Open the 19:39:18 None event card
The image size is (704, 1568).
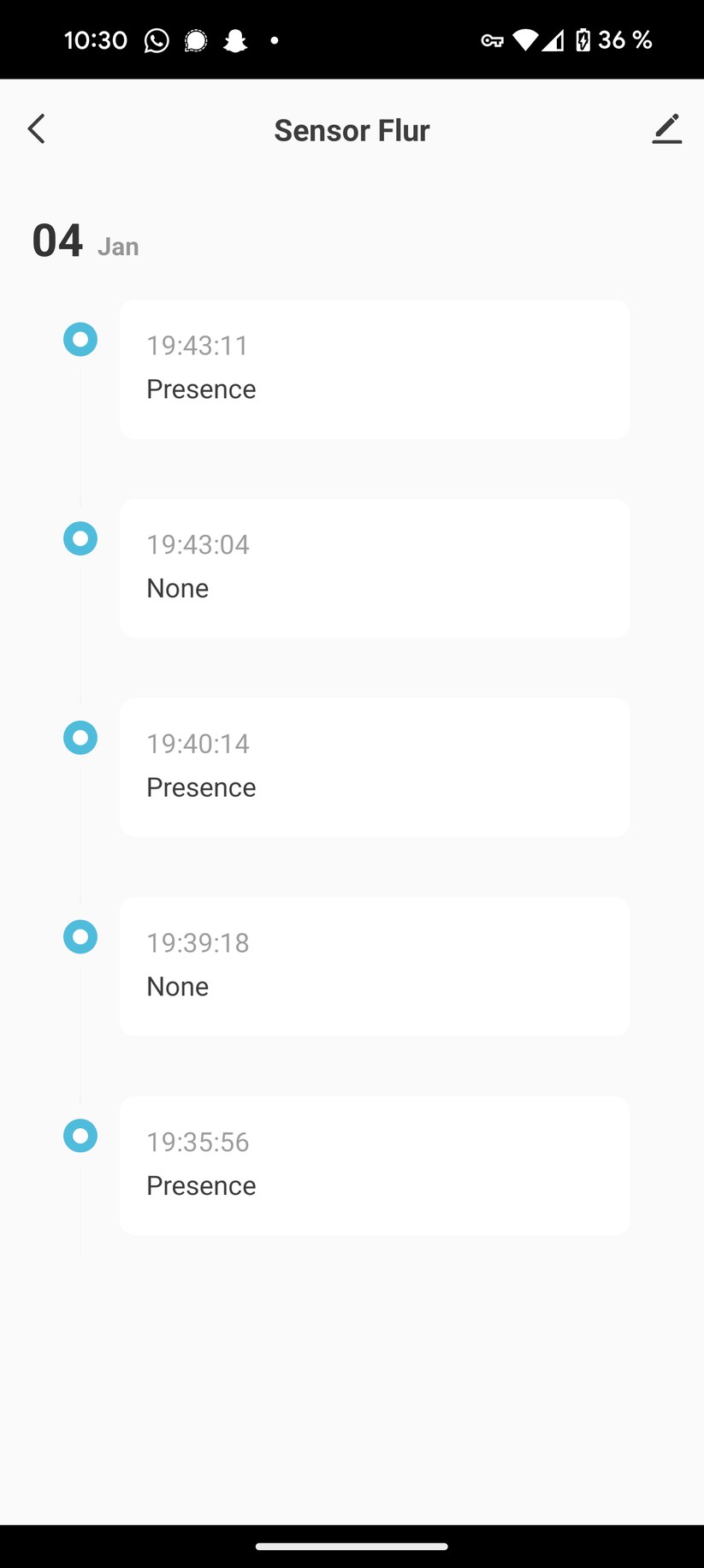[374, 966]
